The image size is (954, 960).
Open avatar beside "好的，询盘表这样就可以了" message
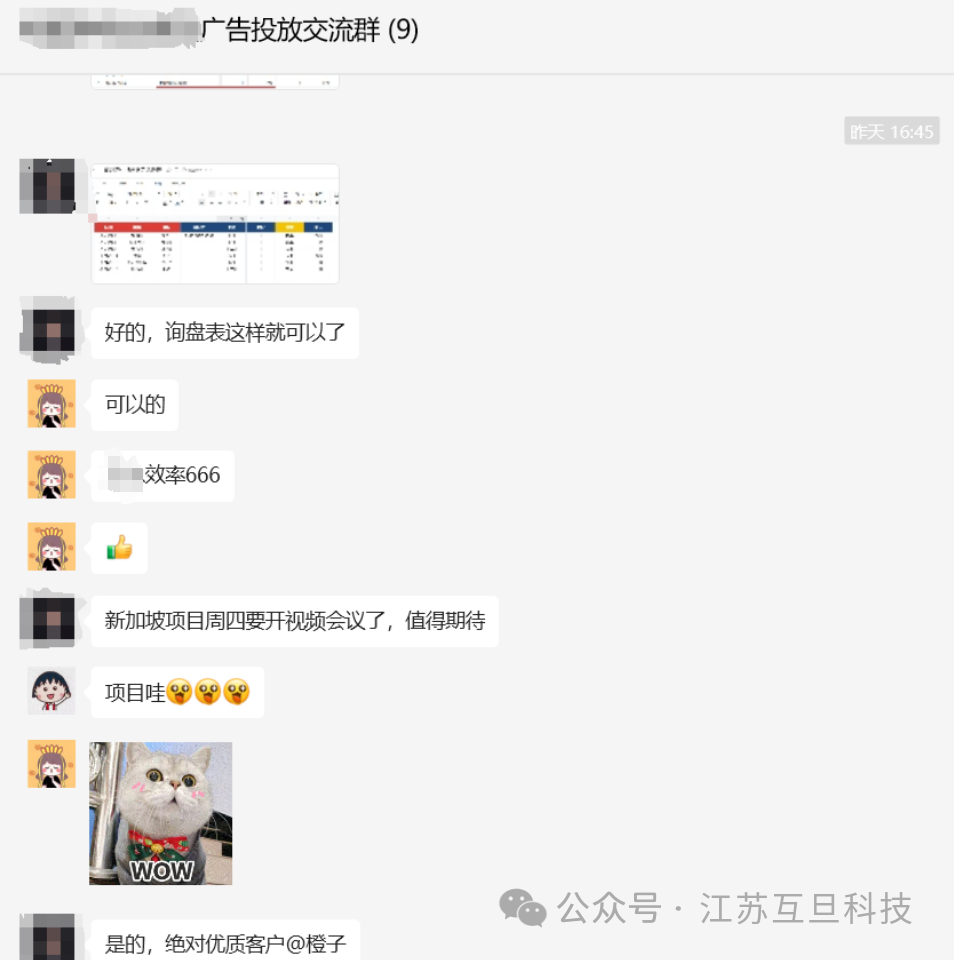47,331
